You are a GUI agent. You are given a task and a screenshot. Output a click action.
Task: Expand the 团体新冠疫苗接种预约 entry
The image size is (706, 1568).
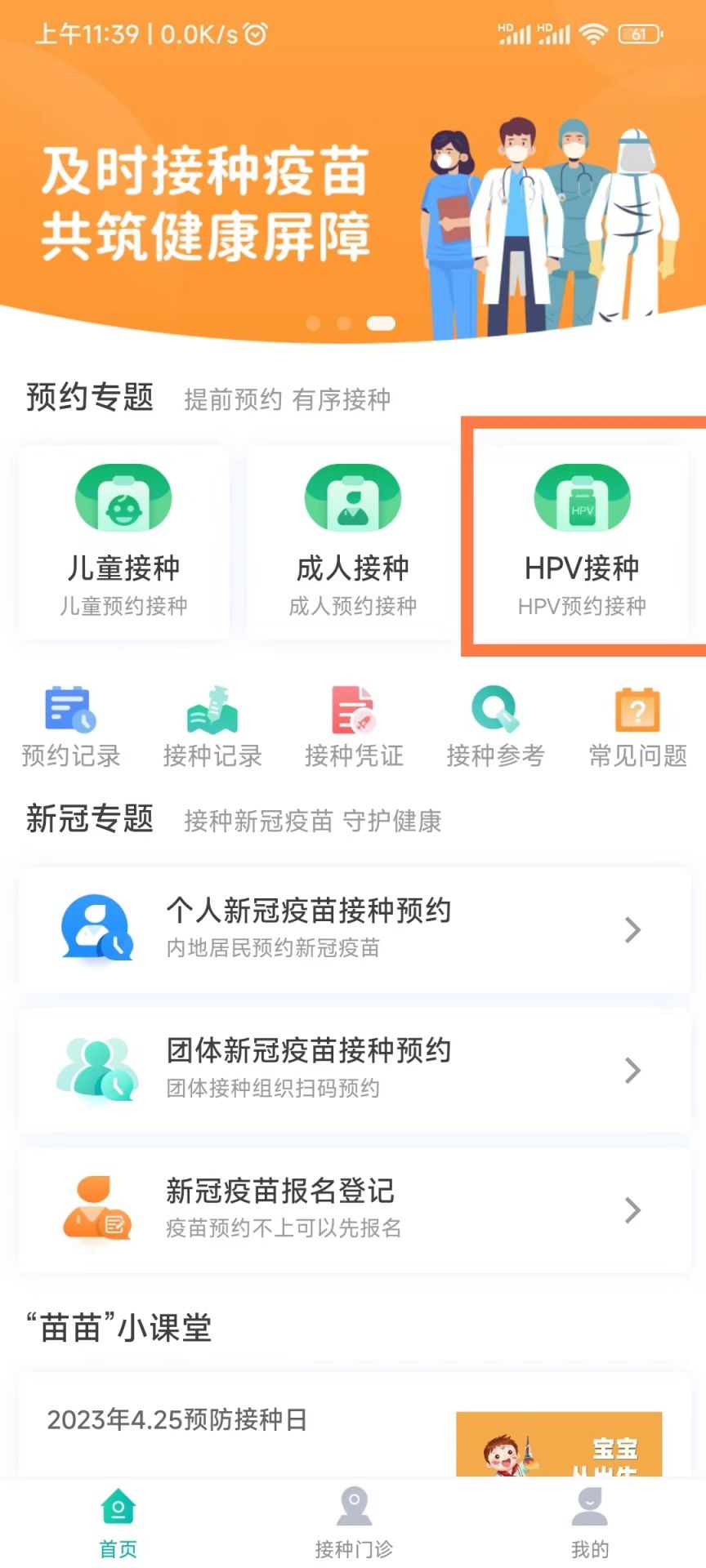pyautogui.click(x=353, y=1070)
